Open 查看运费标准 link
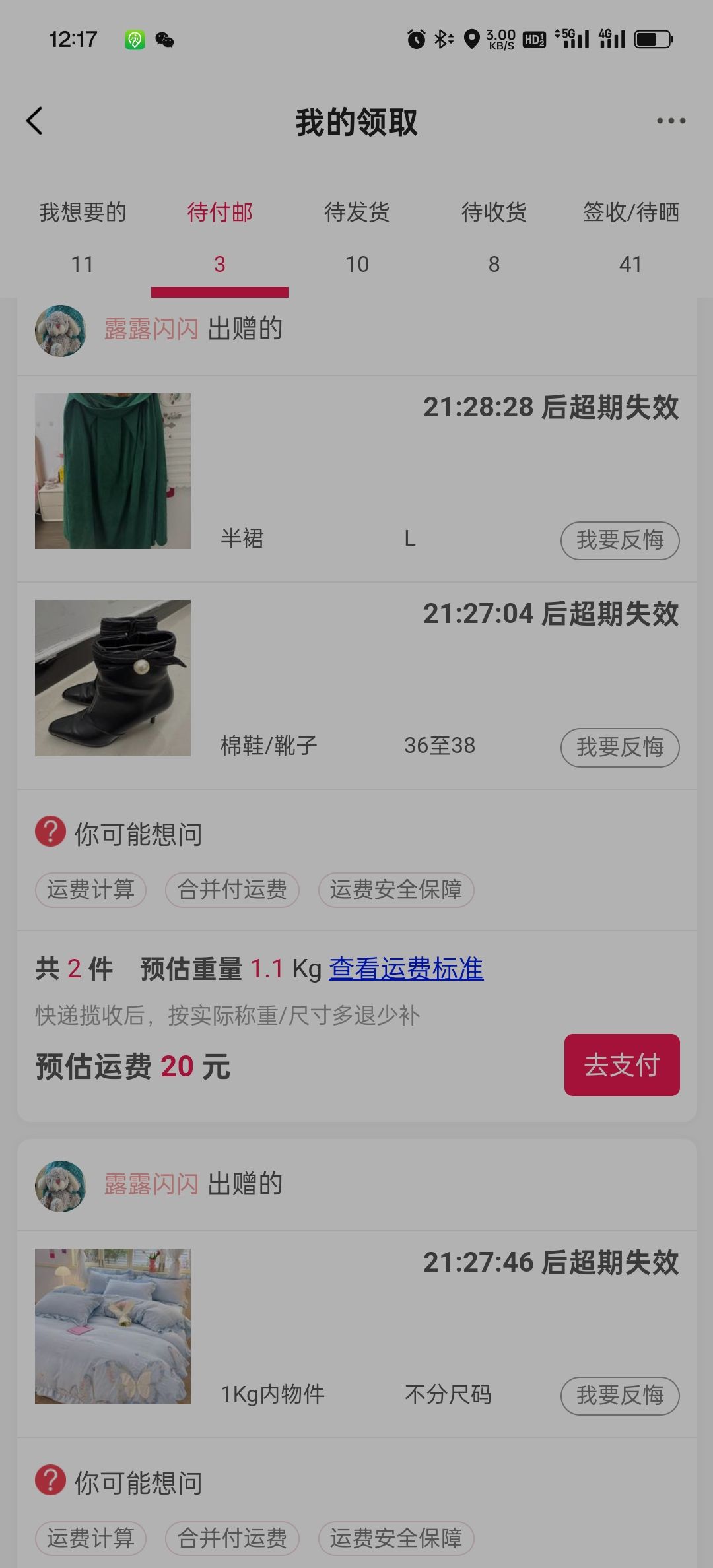This screenshot has width=713, height=1568. pyautogui.click(x=406, y=969)
